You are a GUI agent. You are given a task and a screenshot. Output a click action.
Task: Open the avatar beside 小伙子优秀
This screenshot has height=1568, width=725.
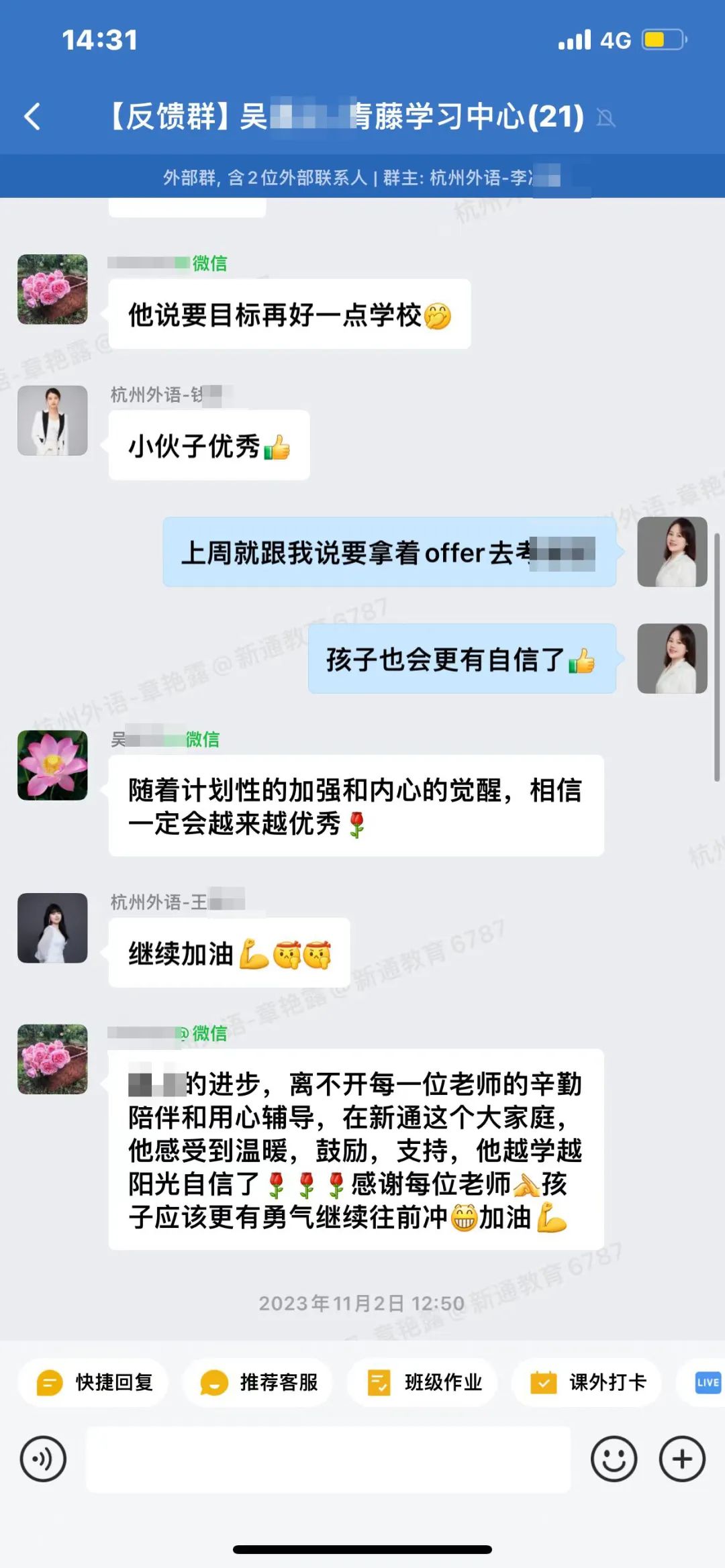tap(52, 421)
